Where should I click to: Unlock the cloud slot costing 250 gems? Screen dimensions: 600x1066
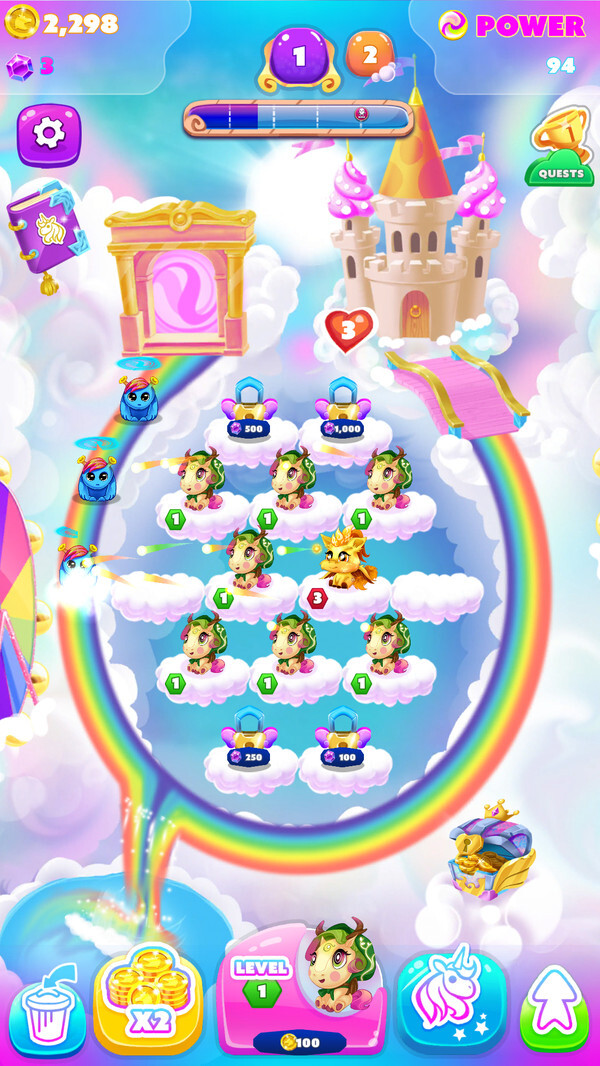(x=250, y=742)
